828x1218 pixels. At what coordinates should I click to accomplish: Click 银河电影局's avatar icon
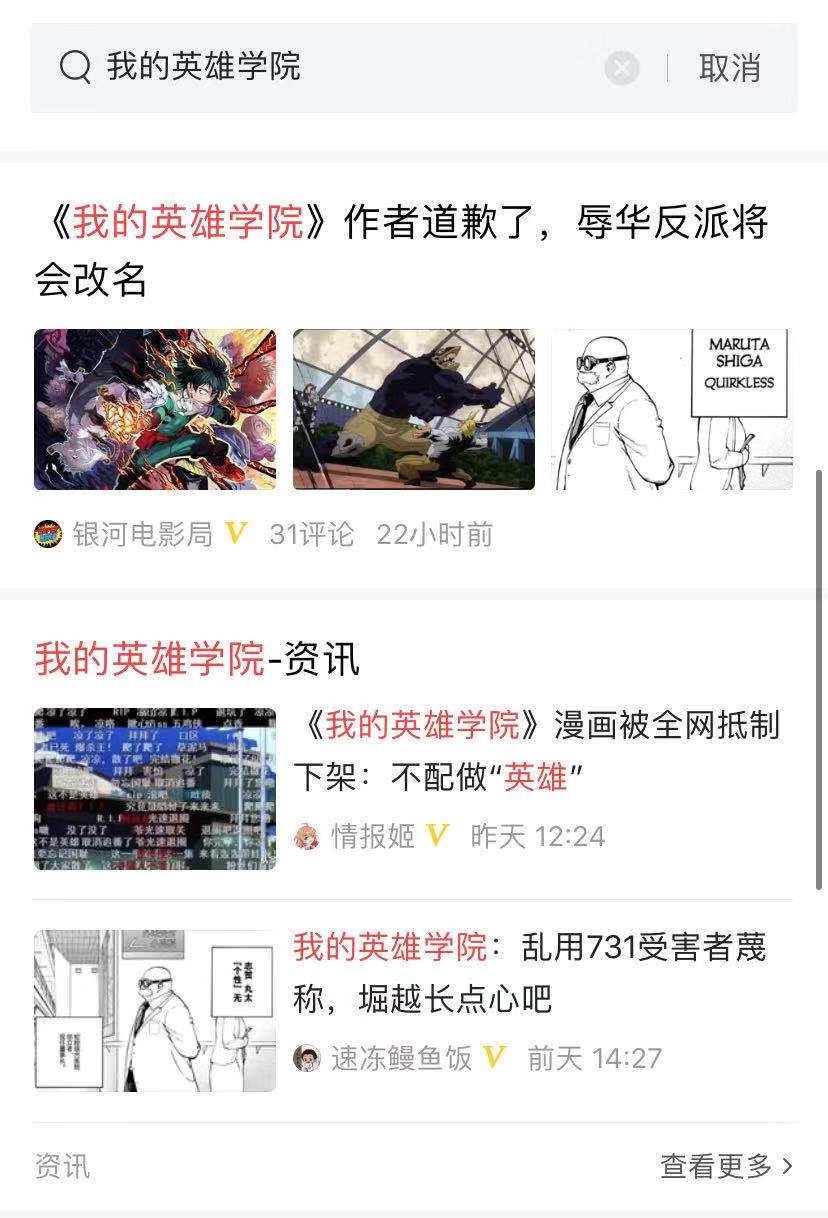44,535
